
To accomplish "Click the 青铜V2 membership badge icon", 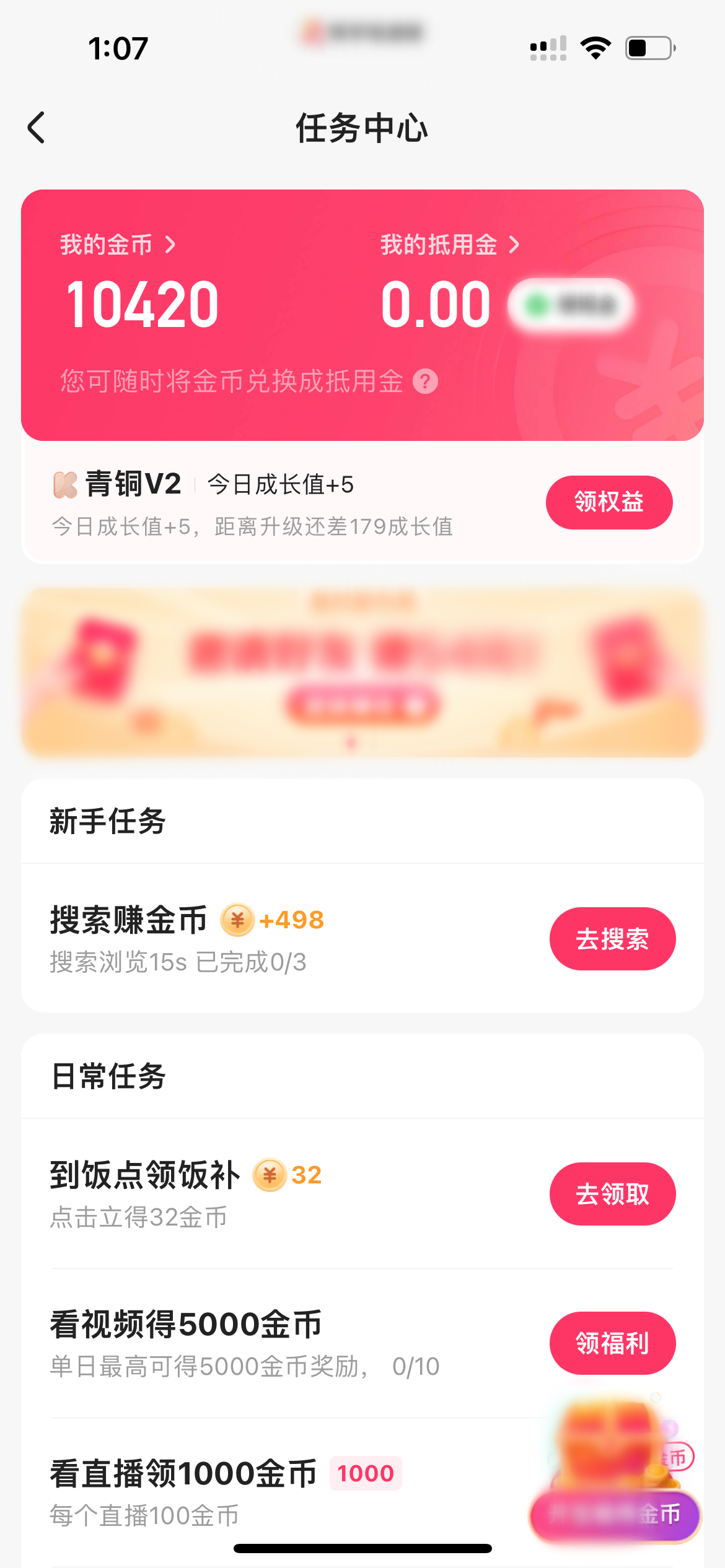I will 64,484.
